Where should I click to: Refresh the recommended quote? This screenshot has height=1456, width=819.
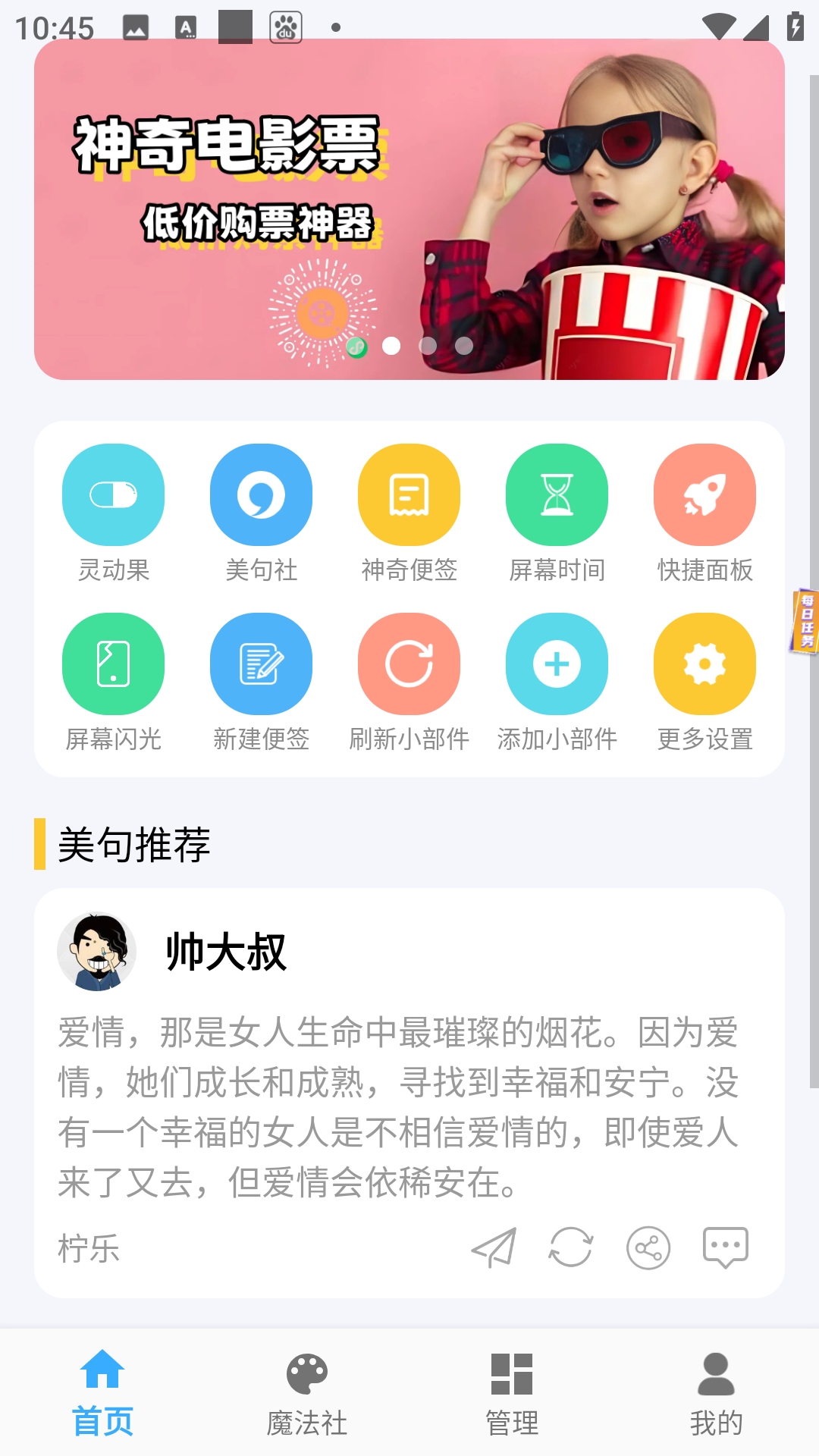(571, 1247)
